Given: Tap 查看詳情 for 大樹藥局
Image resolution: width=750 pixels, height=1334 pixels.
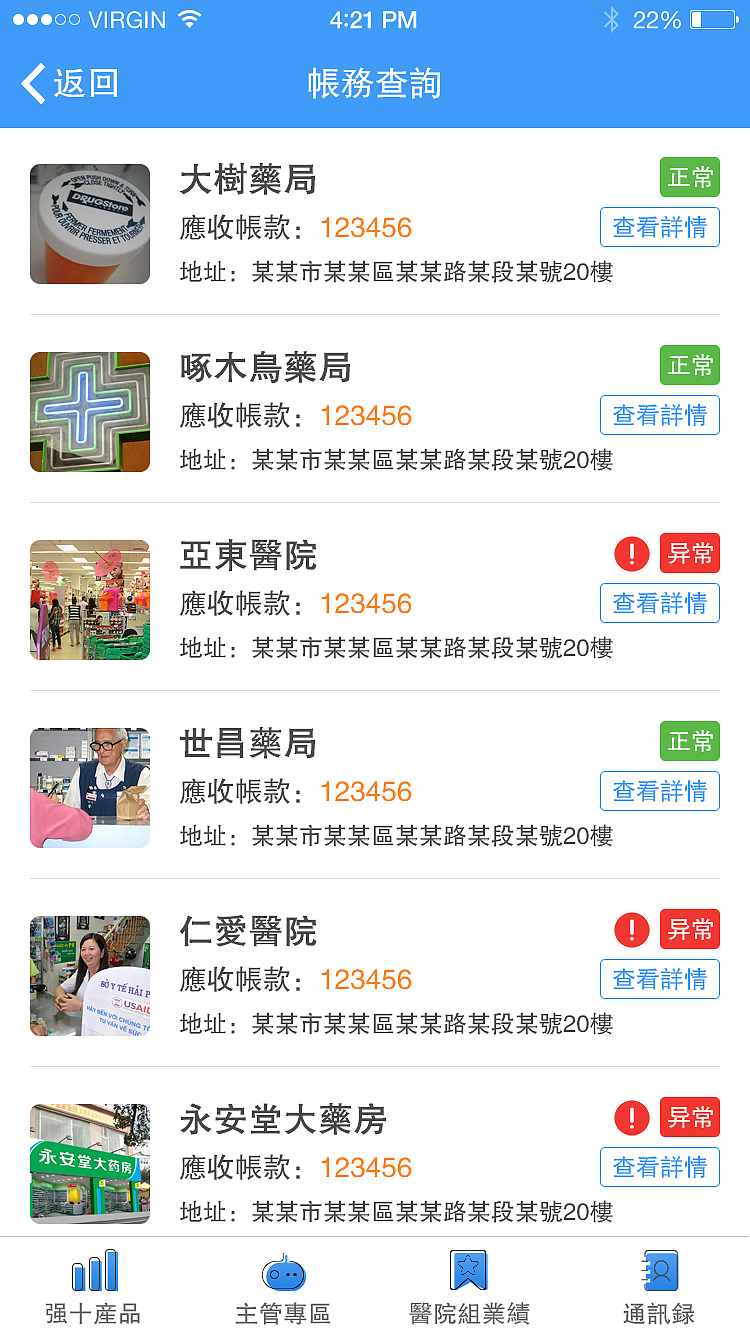Looking at the screenshot, I should [x=659, y=228].
